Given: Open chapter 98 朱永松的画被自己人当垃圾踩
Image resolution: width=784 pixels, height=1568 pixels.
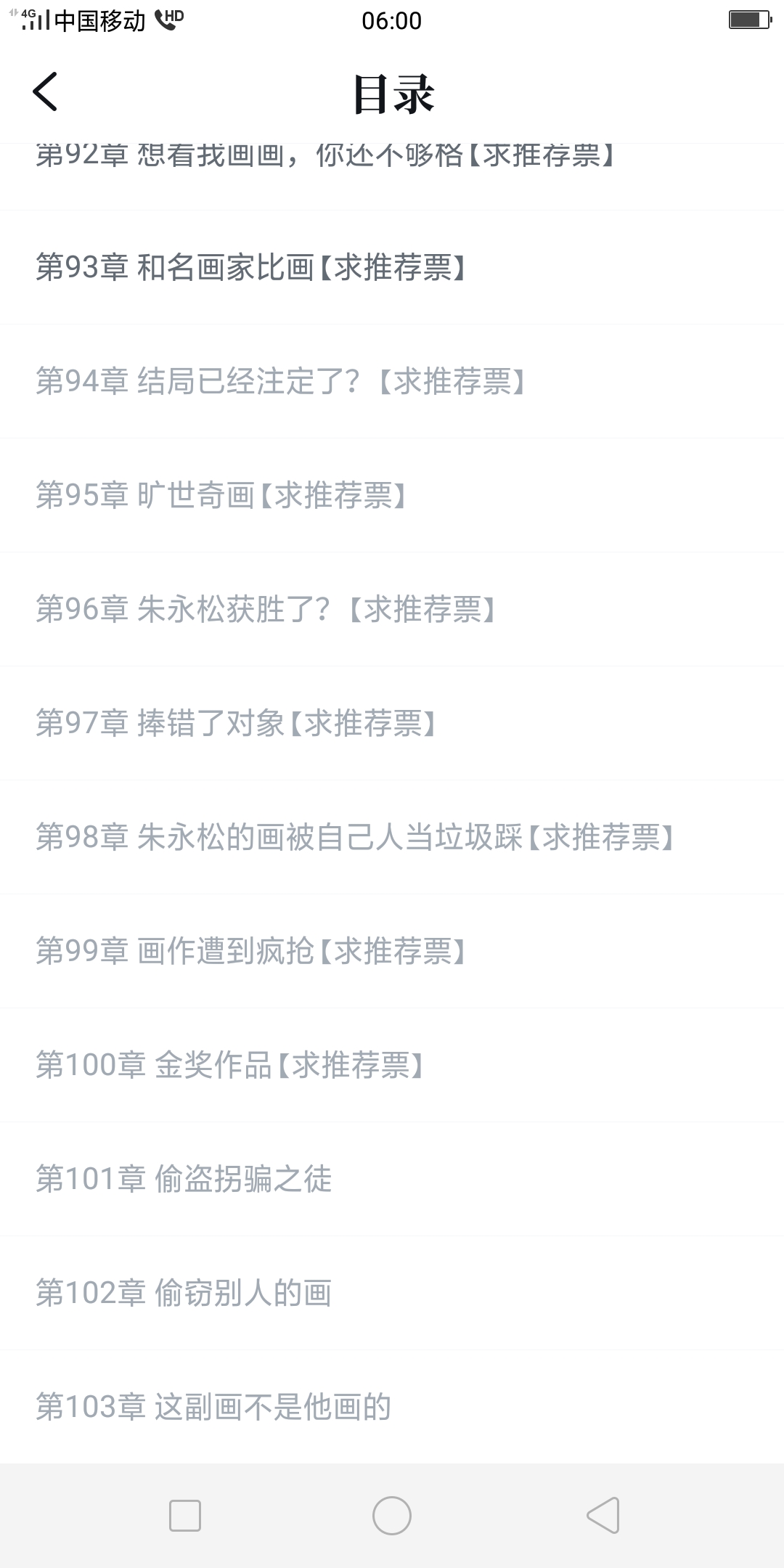Looking at the screenshot, I should (392, 837).
